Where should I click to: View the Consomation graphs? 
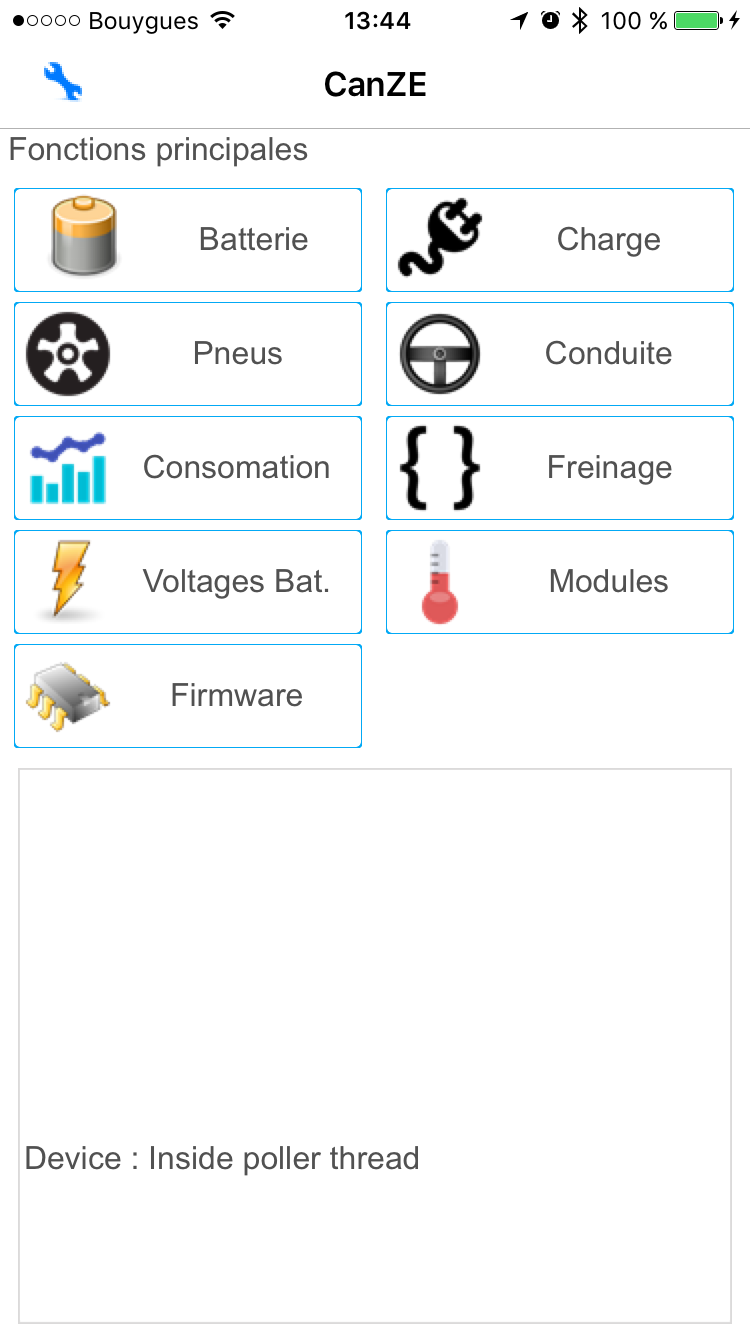click(x=188, y=468)
